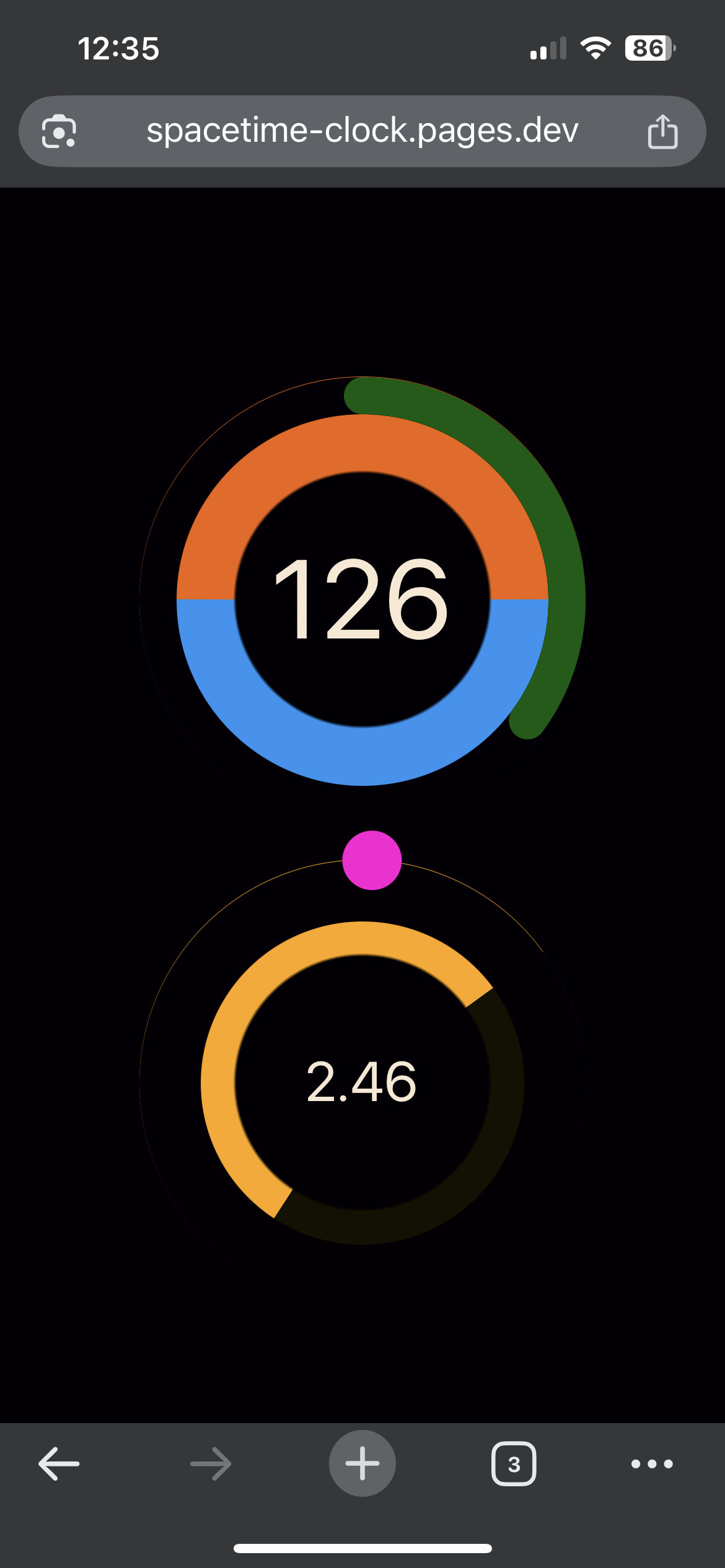Tap the address bar showing spacetime-clock.pages.dev
Screen dimensions: 725x1568
362,131
